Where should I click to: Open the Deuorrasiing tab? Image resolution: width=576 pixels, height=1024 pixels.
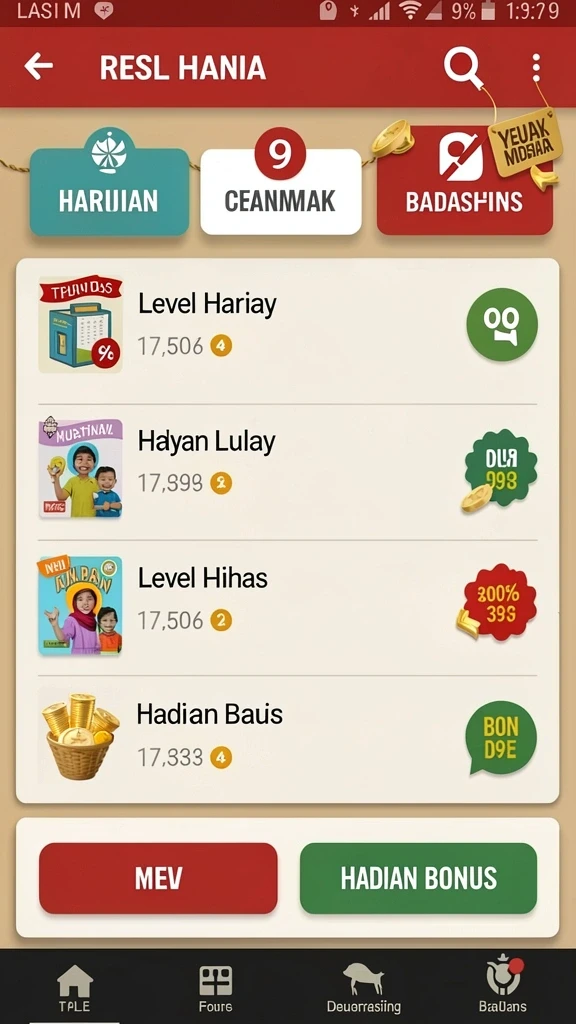tap(364, 987)
